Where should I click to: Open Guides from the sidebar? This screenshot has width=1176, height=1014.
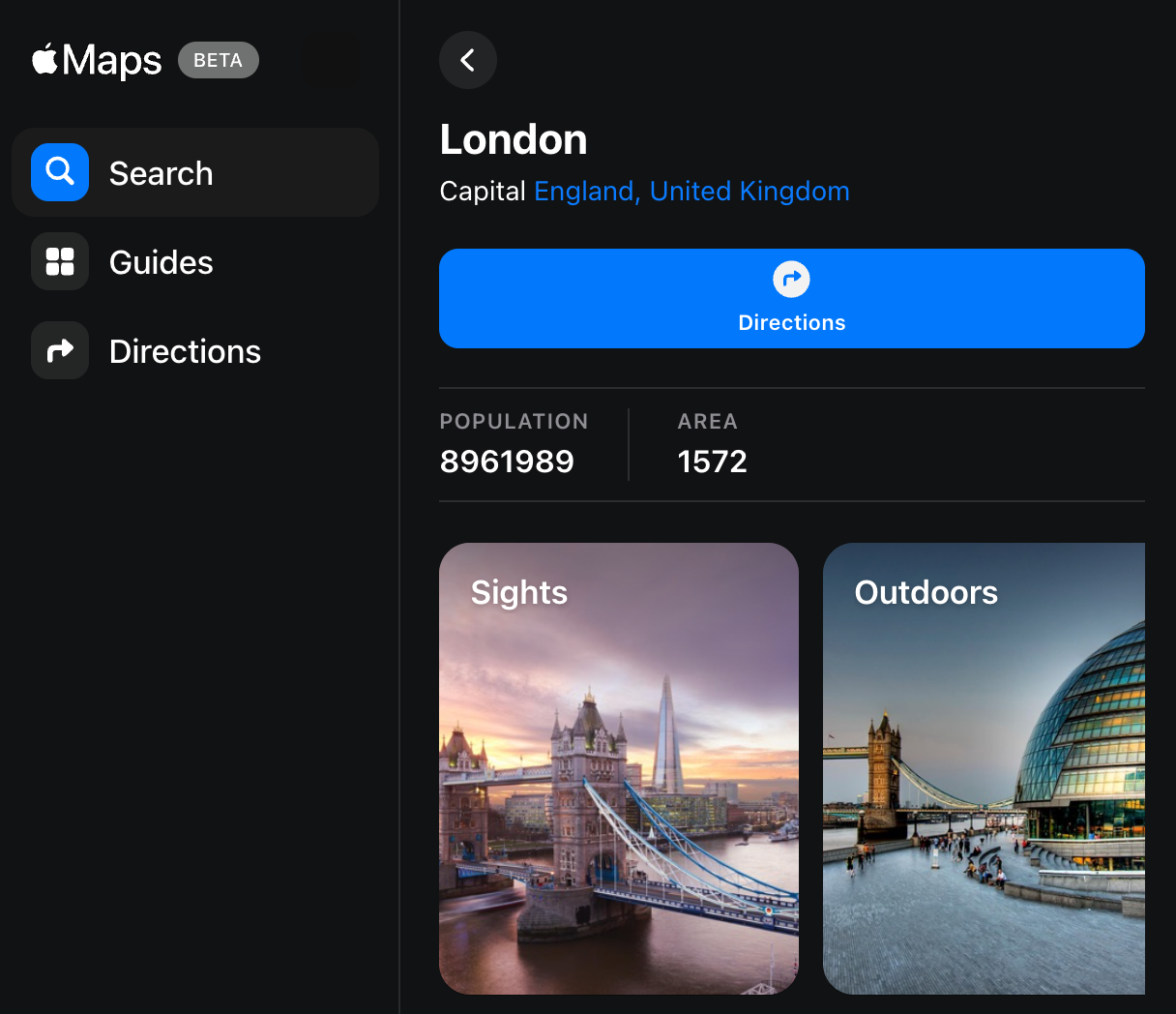pos(195,261)
